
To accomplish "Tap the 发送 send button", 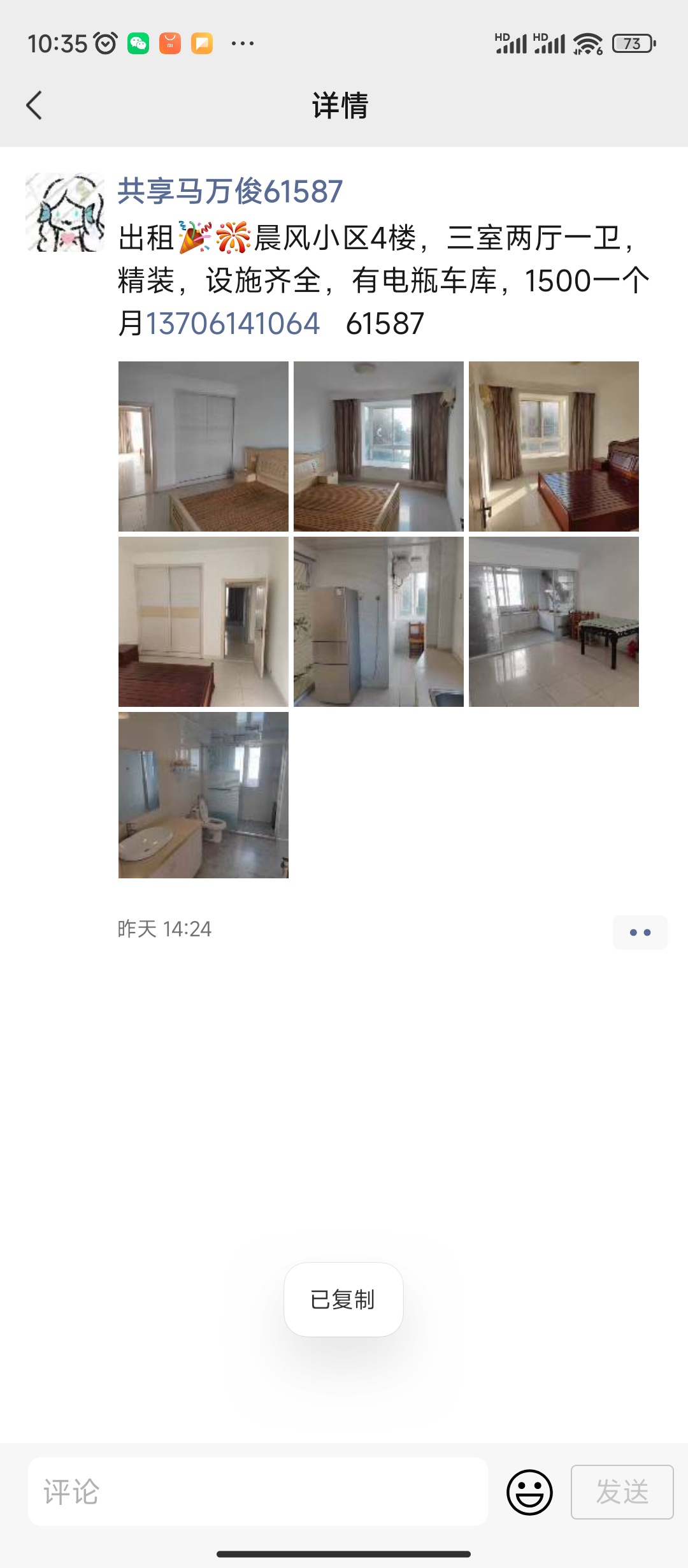I will coord(622,1492).
